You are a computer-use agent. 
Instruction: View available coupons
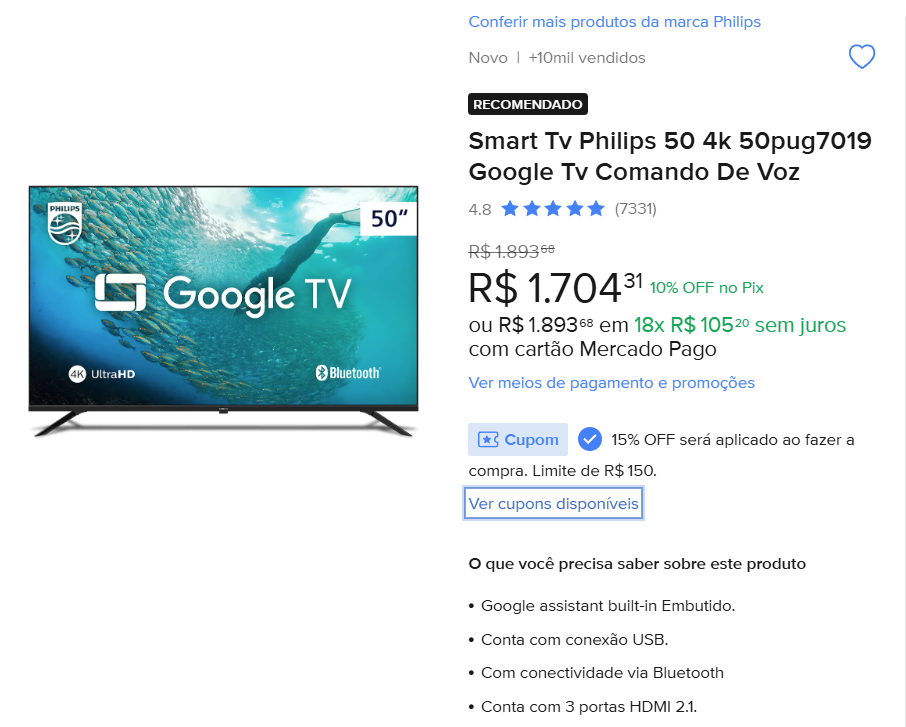point(553,503)
